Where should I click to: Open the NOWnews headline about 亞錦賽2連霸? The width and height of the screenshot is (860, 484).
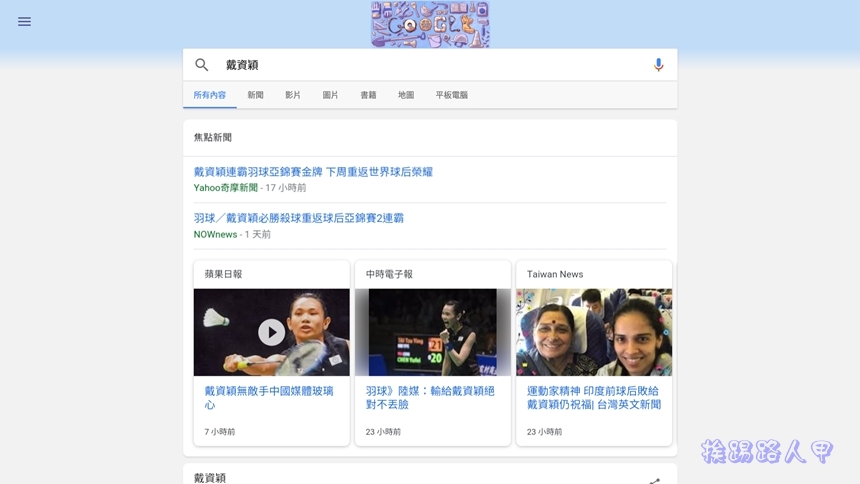pyautogui.click(x=298, y=218)
